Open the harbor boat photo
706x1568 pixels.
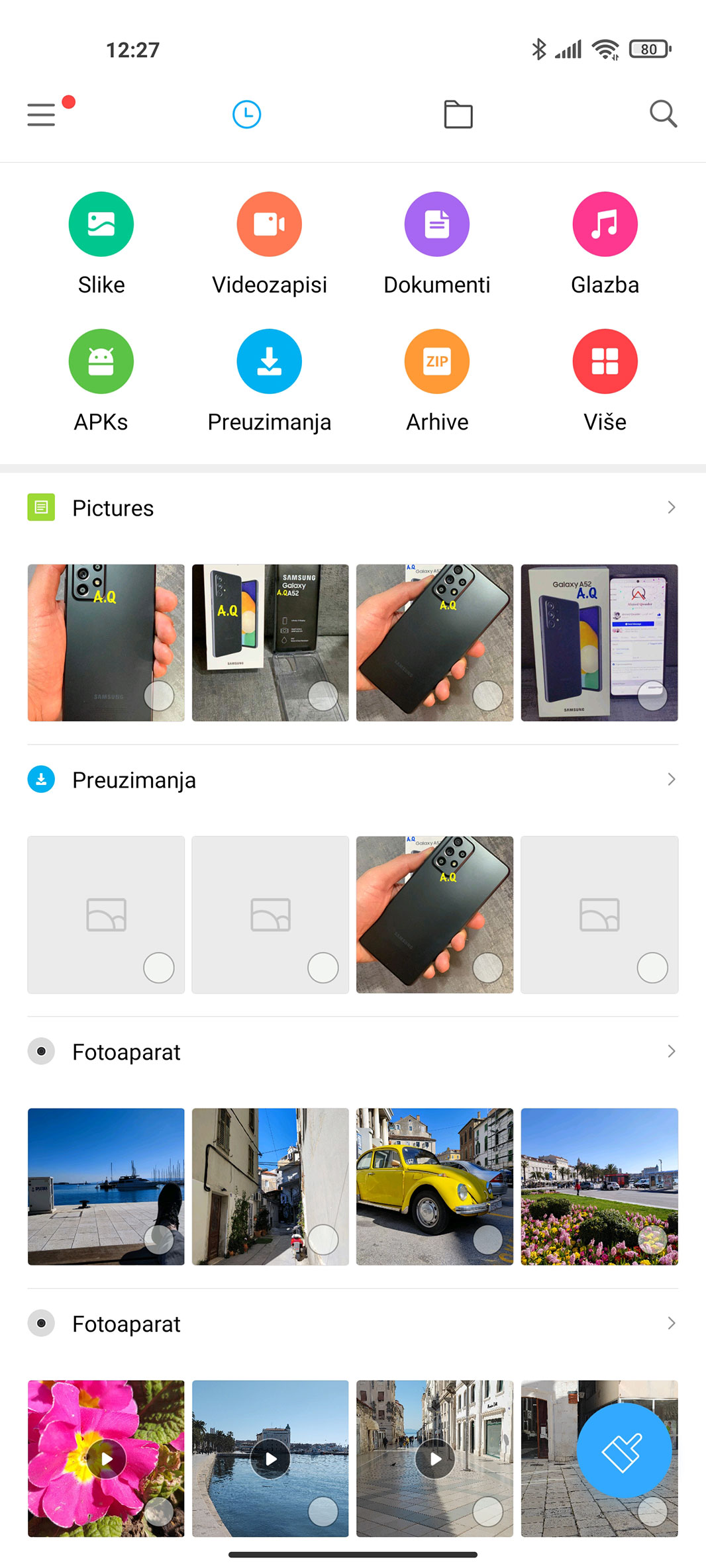(106, 1186)
